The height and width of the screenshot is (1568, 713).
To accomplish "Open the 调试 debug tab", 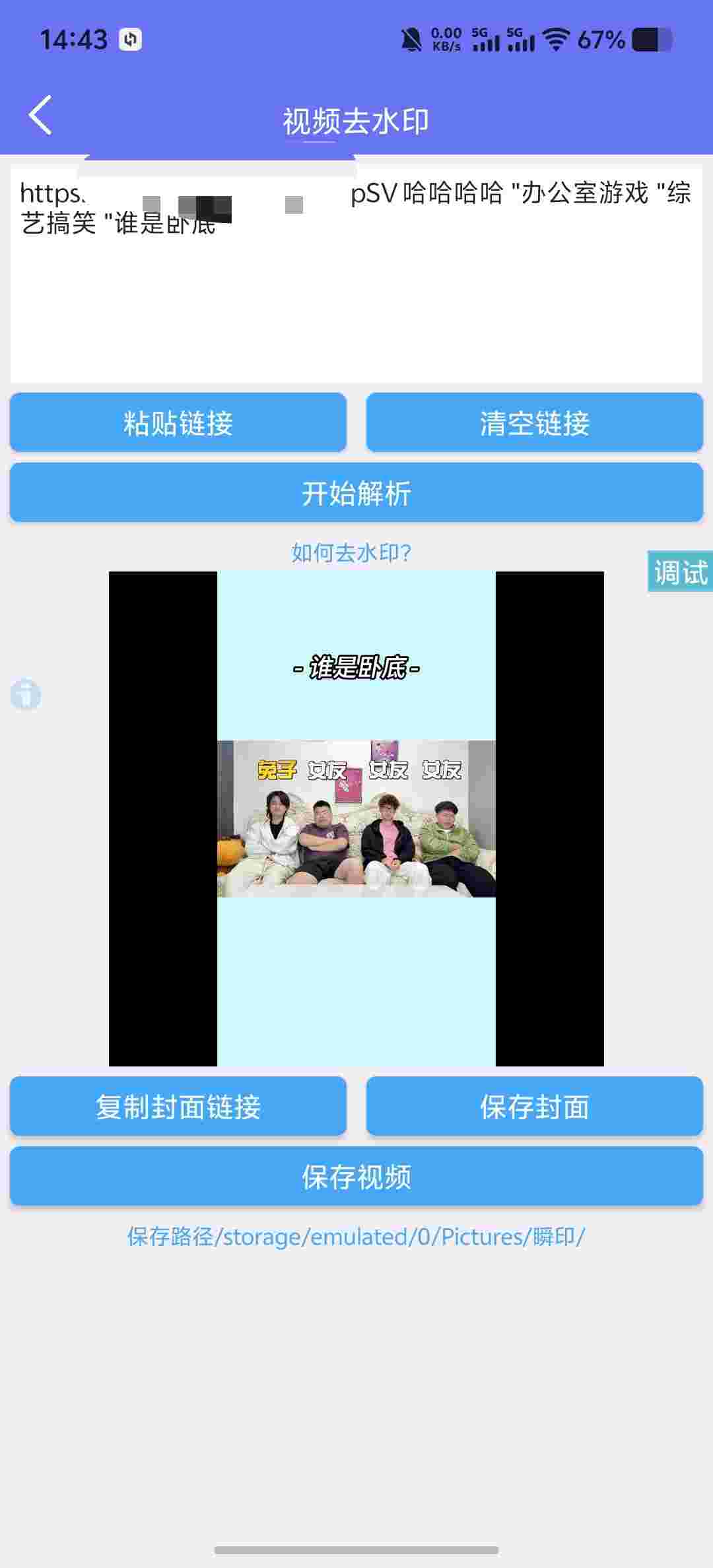I will click(680, 572).
